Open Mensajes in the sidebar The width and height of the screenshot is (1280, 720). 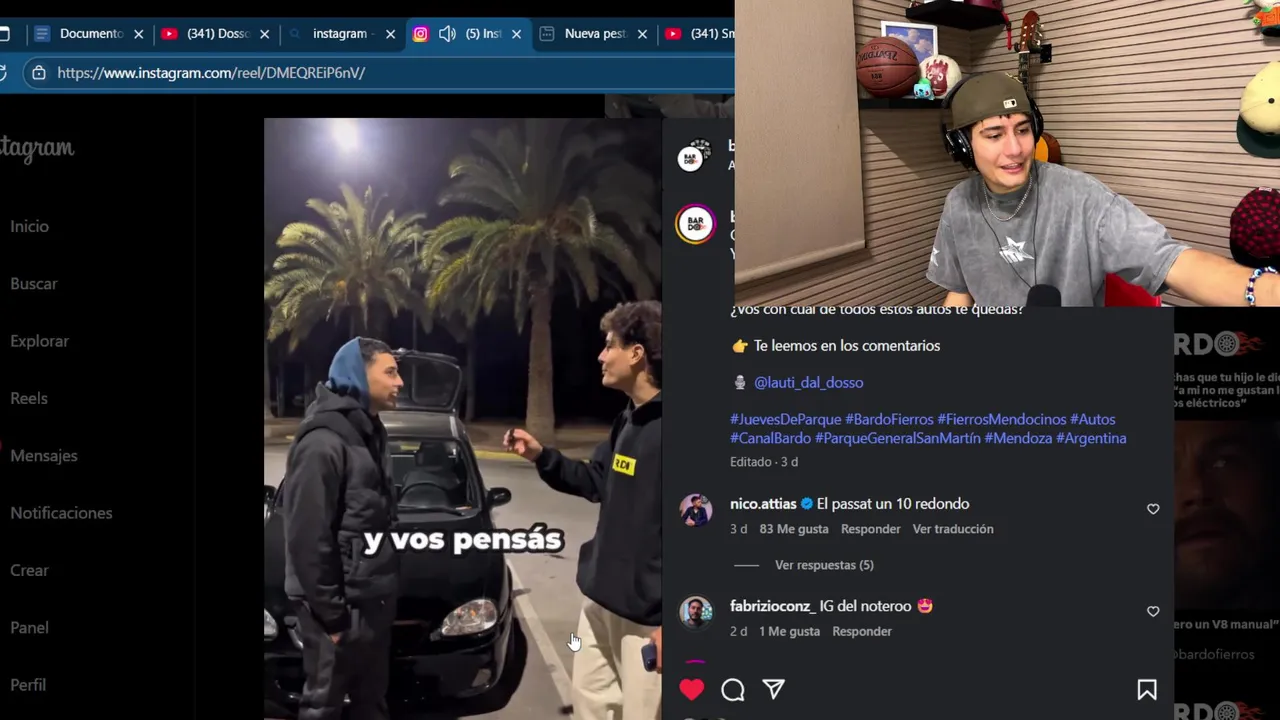coord(43,455)
